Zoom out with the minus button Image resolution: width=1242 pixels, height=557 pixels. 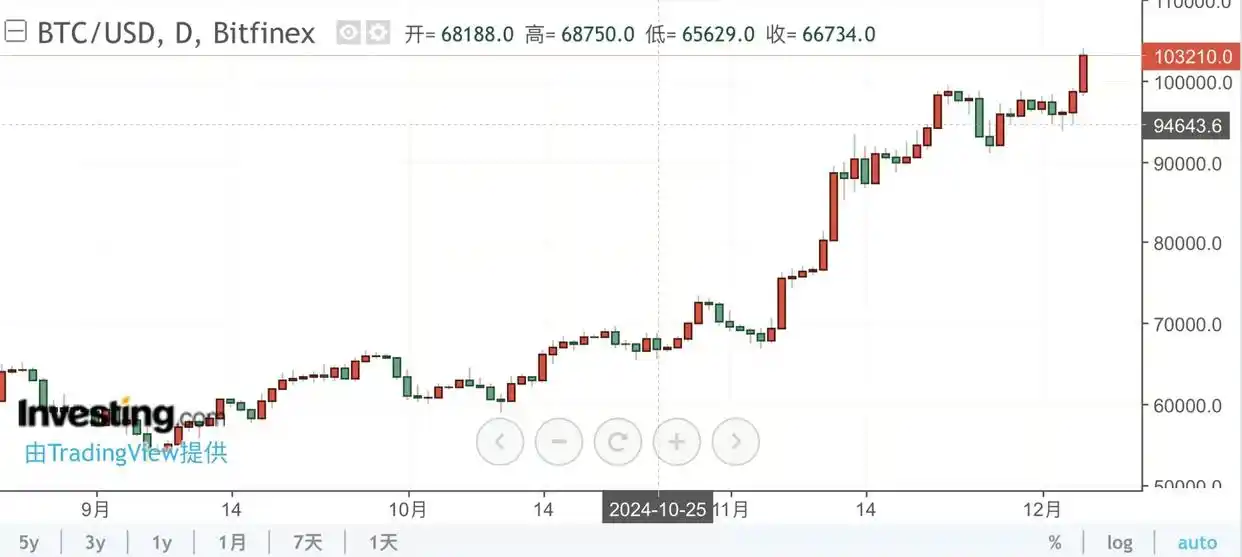click(x=559, y=441)
